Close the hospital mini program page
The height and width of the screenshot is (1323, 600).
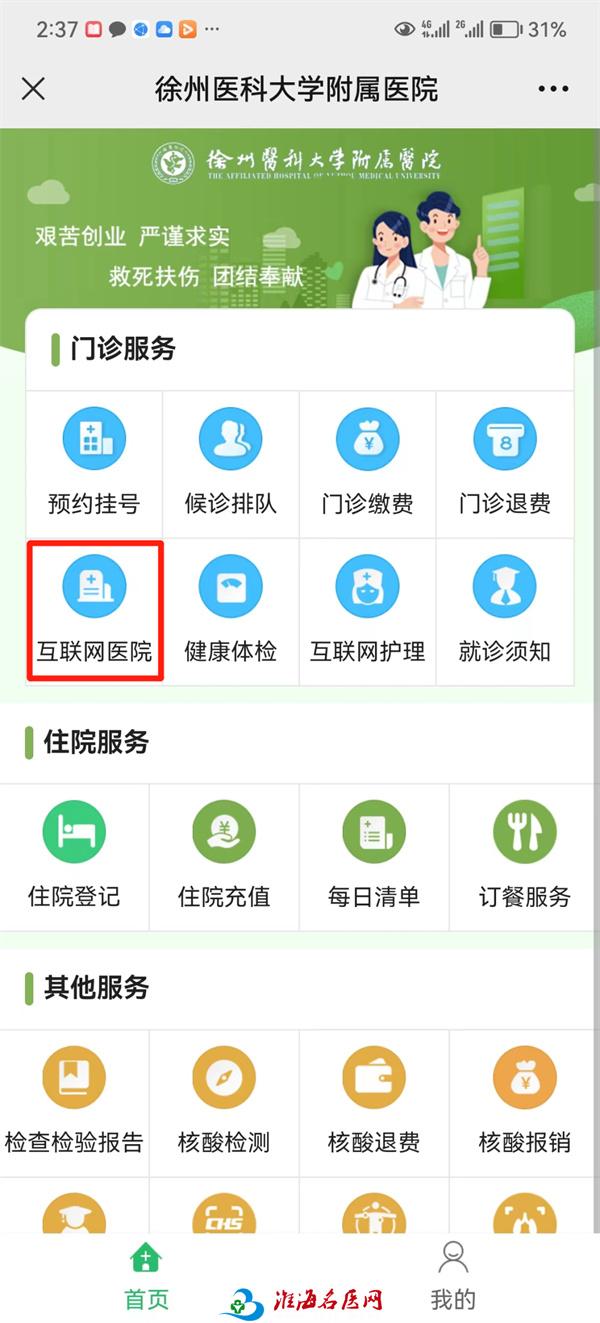33,89
